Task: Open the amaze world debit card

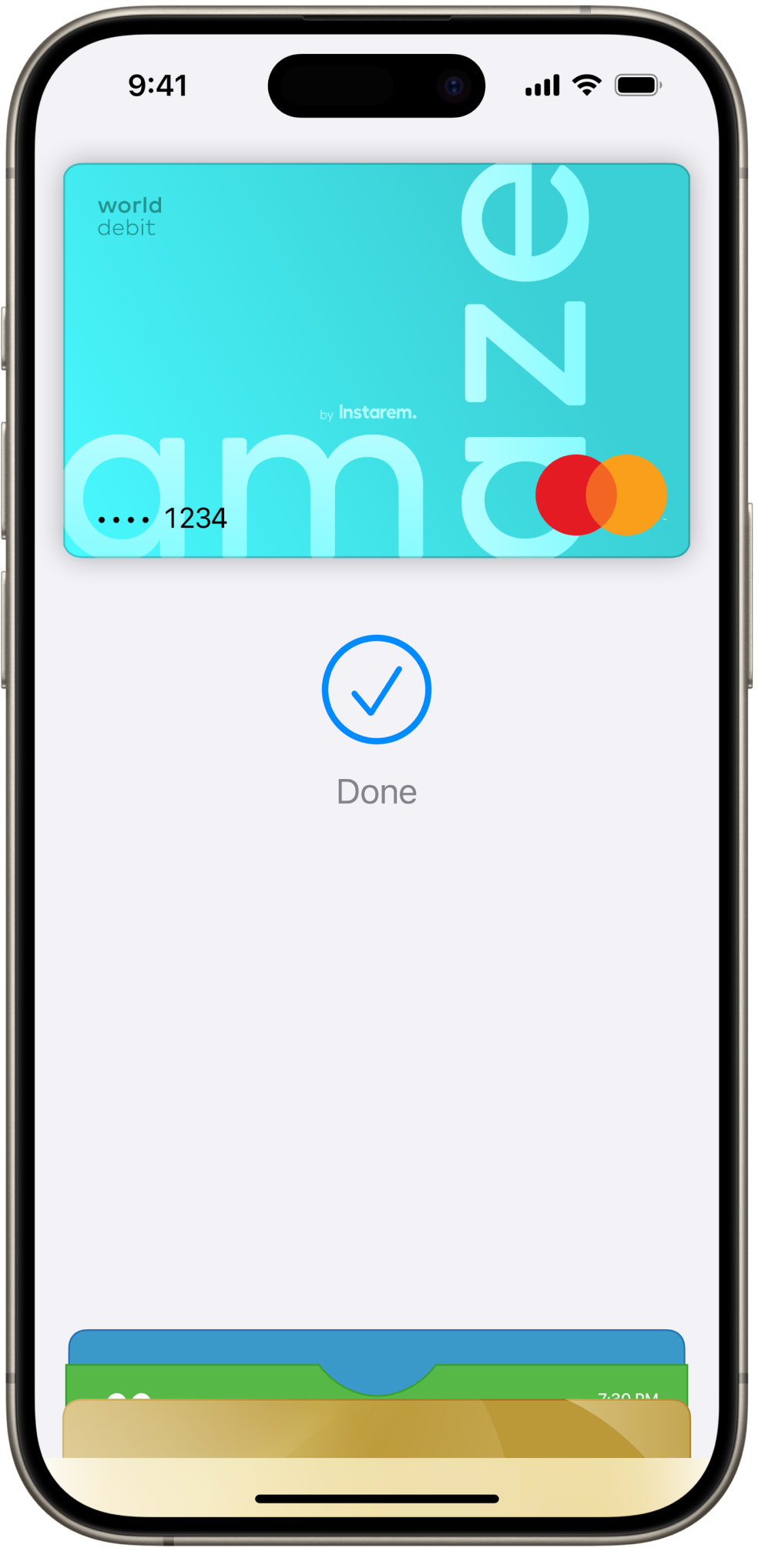Action: coord(376,360)
